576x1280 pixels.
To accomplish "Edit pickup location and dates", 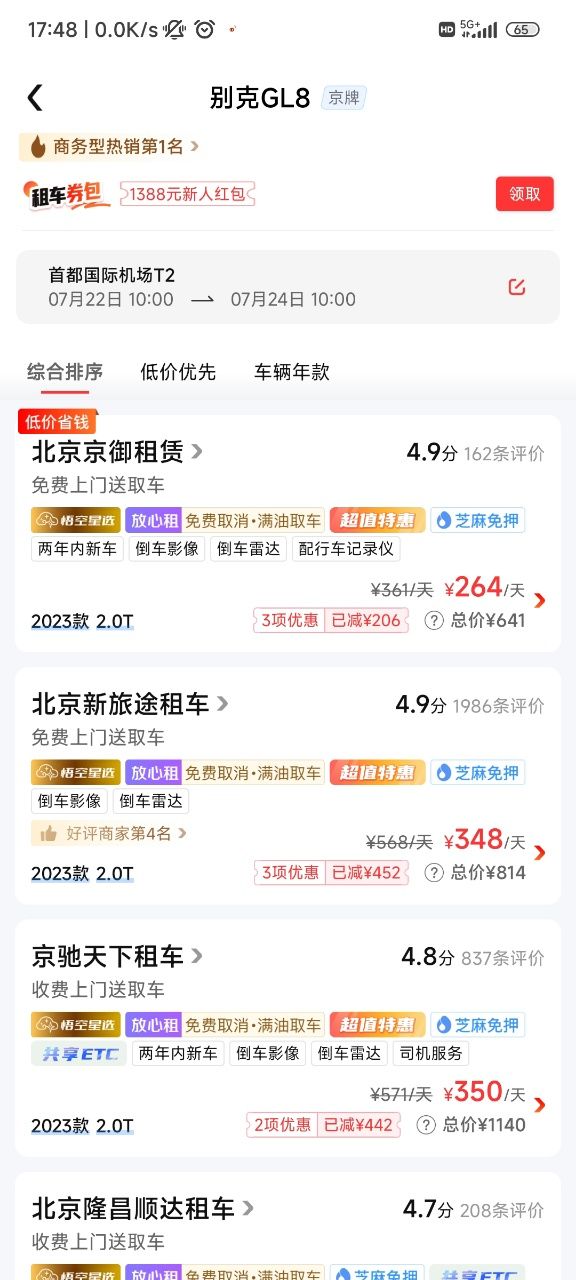I will (516, 287).
